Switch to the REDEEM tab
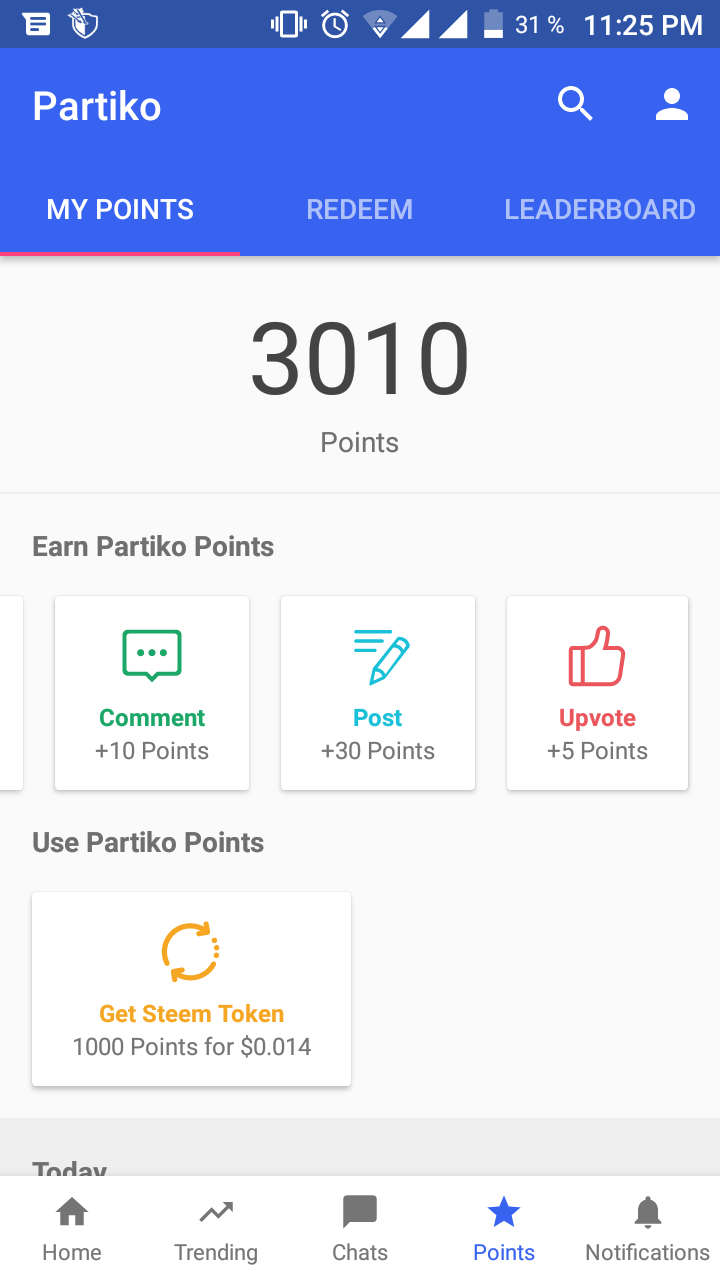 click(x=359, y=209)
